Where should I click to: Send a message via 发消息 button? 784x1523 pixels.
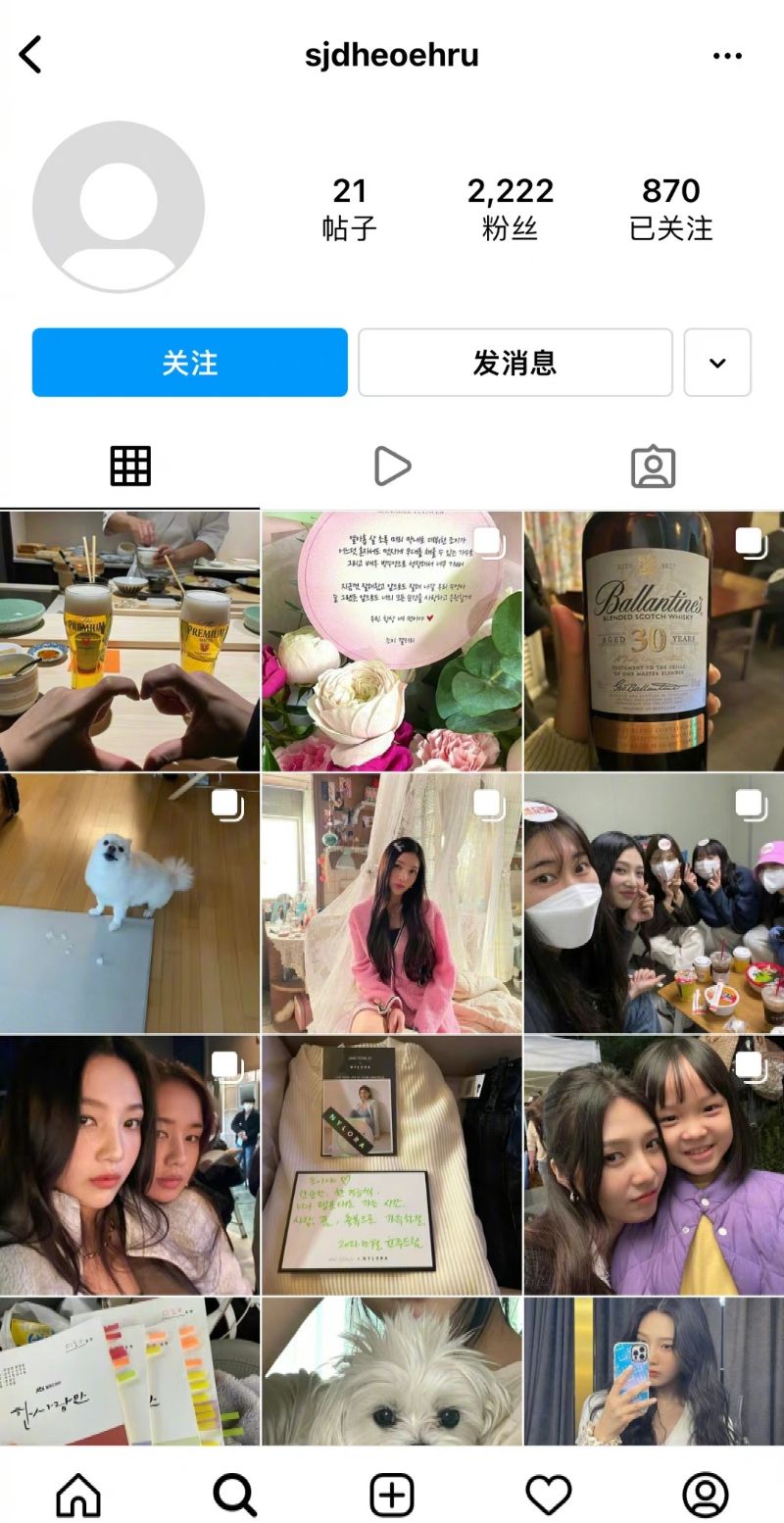point(514,363)
